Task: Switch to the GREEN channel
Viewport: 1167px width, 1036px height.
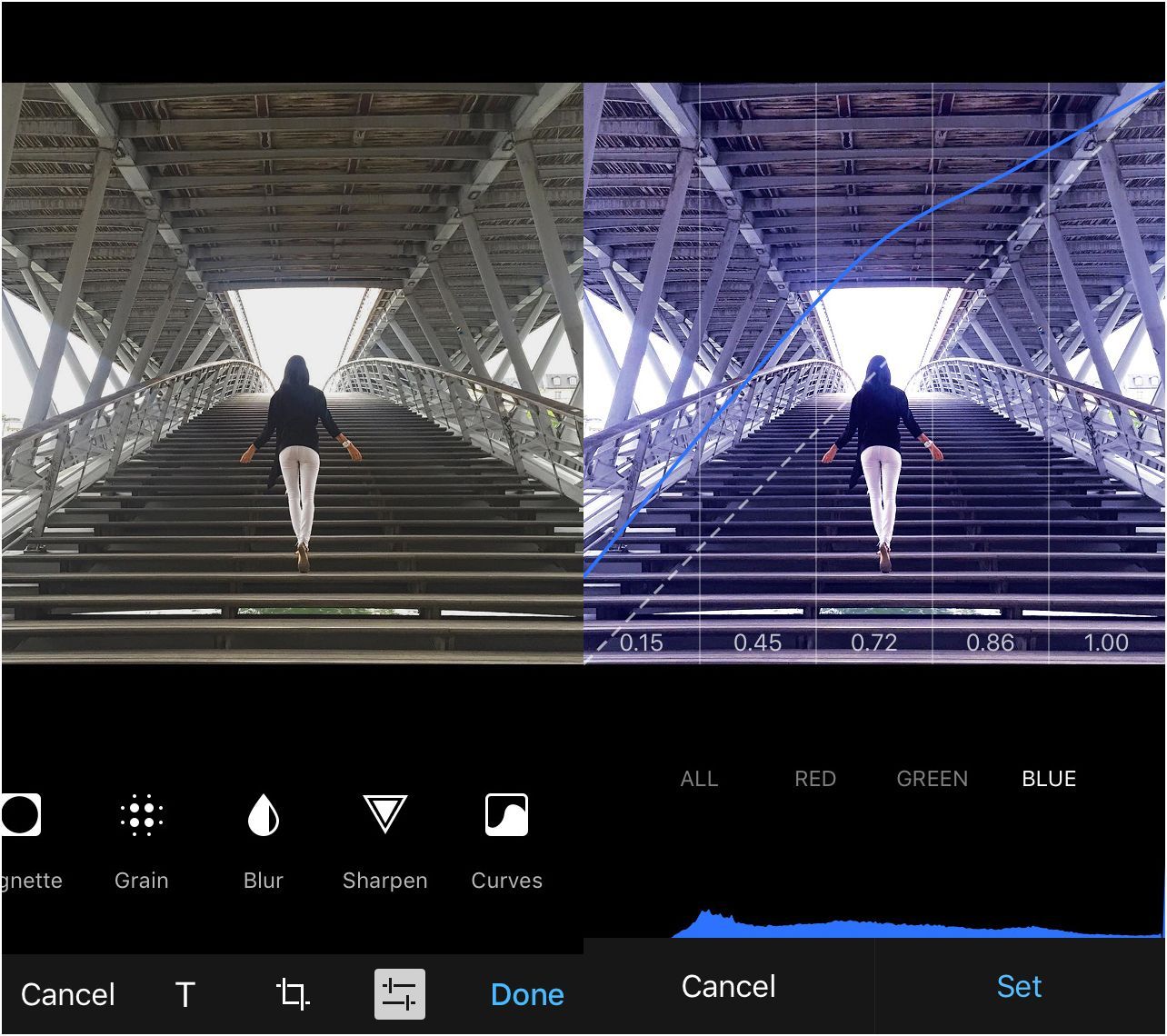Action: click(933, 779)
